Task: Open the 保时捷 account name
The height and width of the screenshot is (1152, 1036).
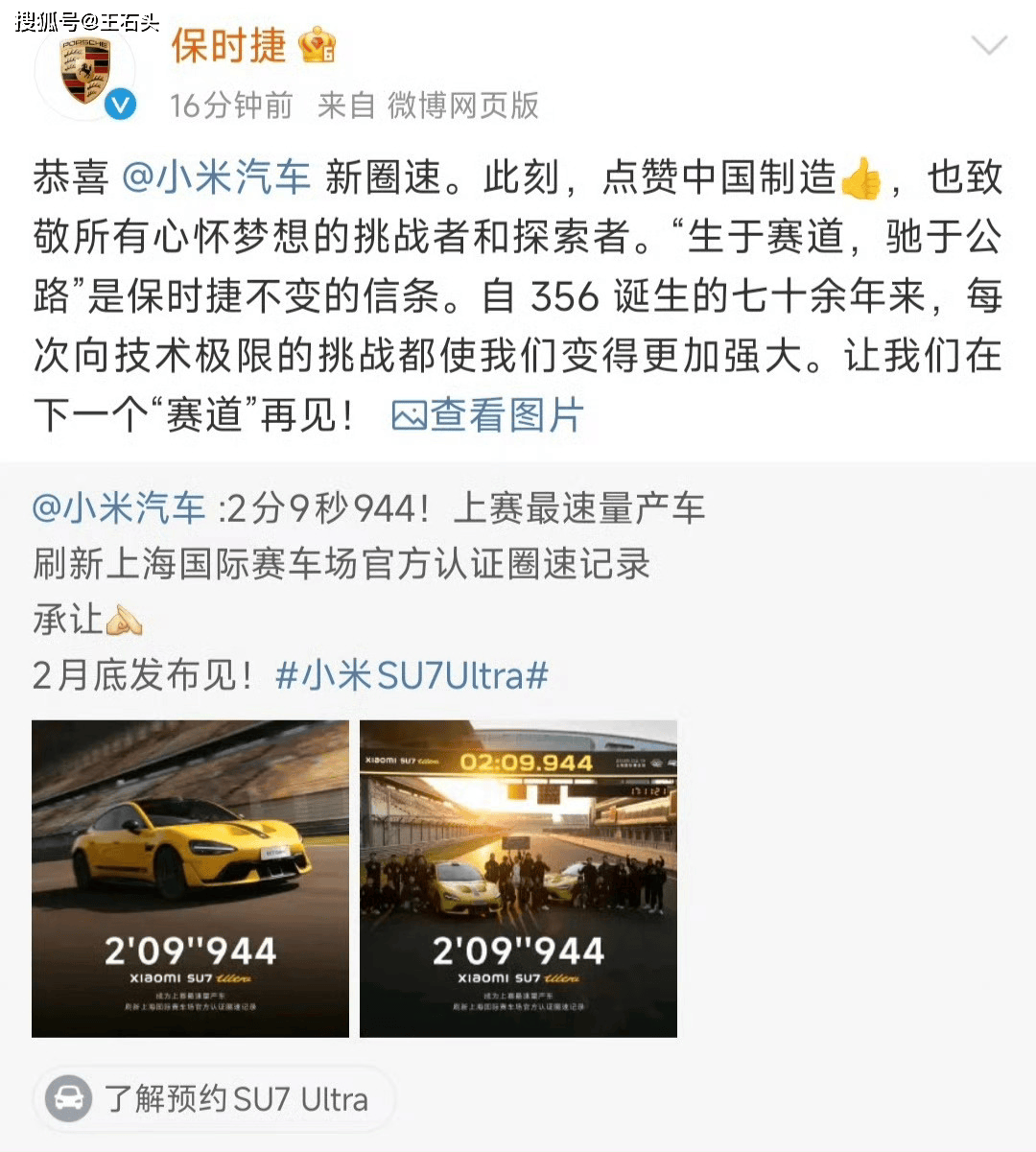Action: click(228, 45)
